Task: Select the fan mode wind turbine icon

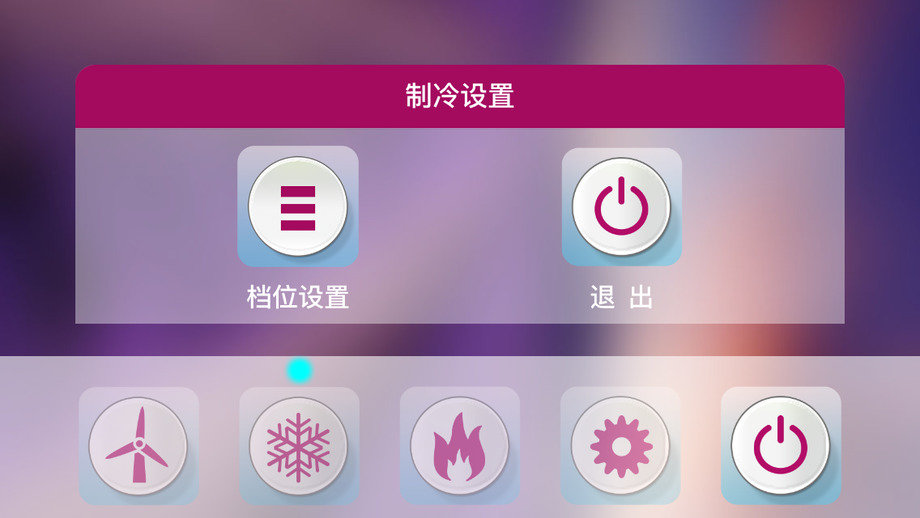Action: click(x=138, y=446)
